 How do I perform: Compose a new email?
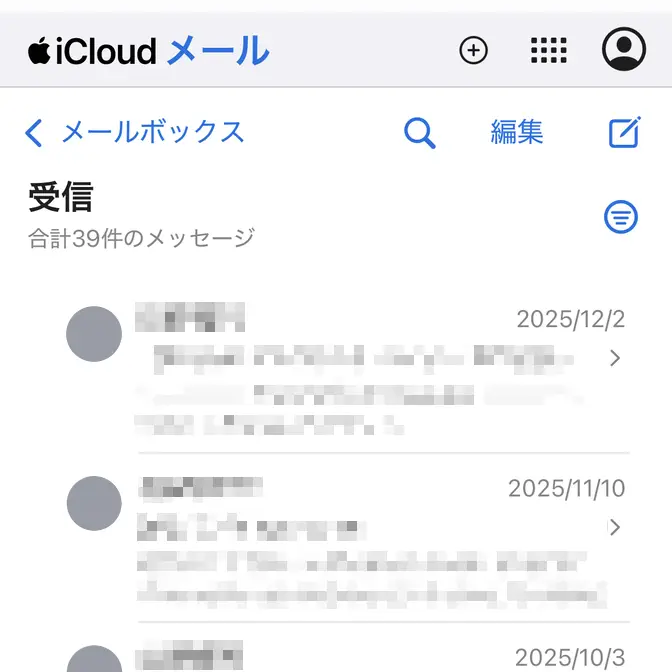coord(624,132)
